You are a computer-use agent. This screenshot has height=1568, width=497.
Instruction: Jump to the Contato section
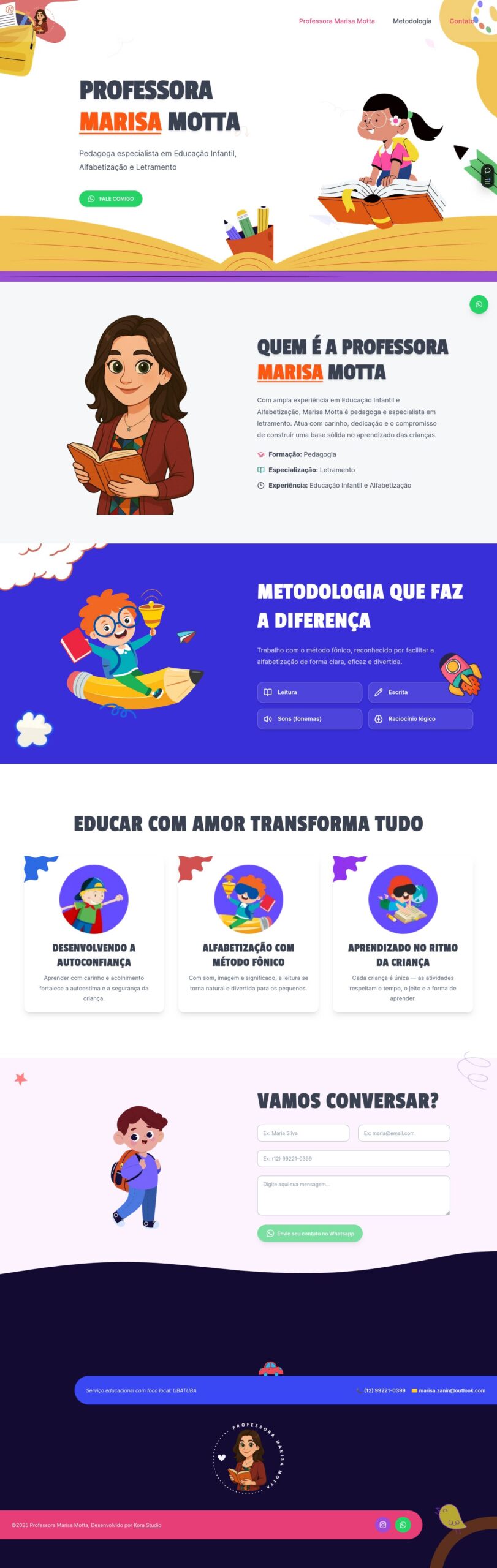click(461, 21)
